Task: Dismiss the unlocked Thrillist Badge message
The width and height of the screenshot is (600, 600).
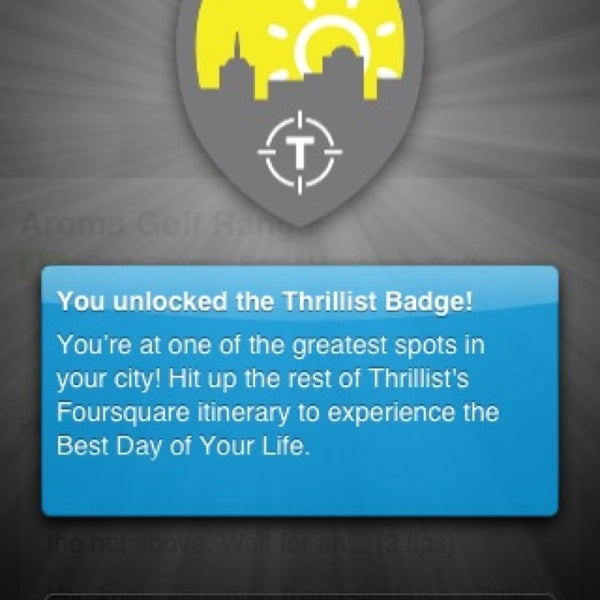Action: point(299,390)
